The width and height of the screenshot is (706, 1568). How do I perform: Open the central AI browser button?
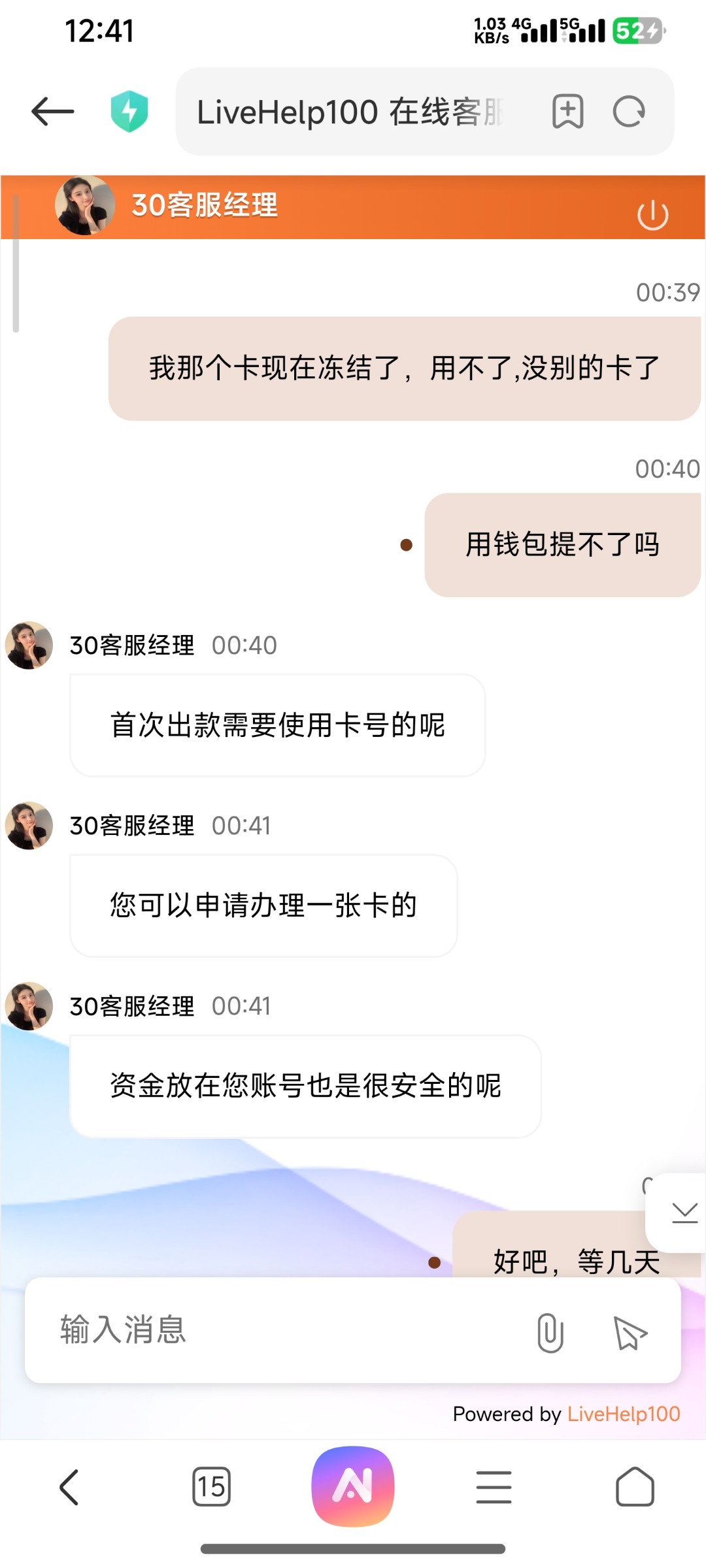pos(352,1488)
